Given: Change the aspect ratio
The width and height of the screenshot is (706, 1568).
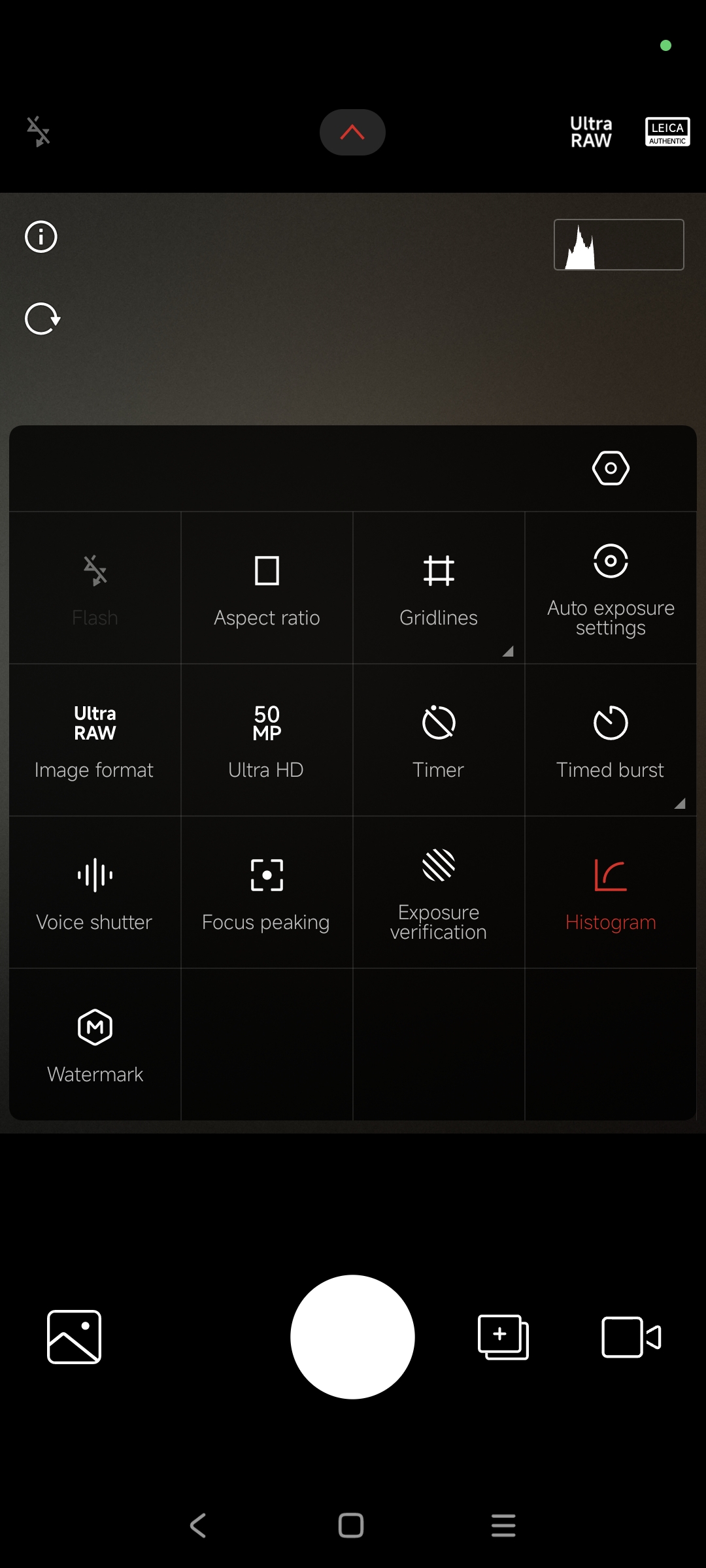Looking at the screenshot, I should coord(267,588).
